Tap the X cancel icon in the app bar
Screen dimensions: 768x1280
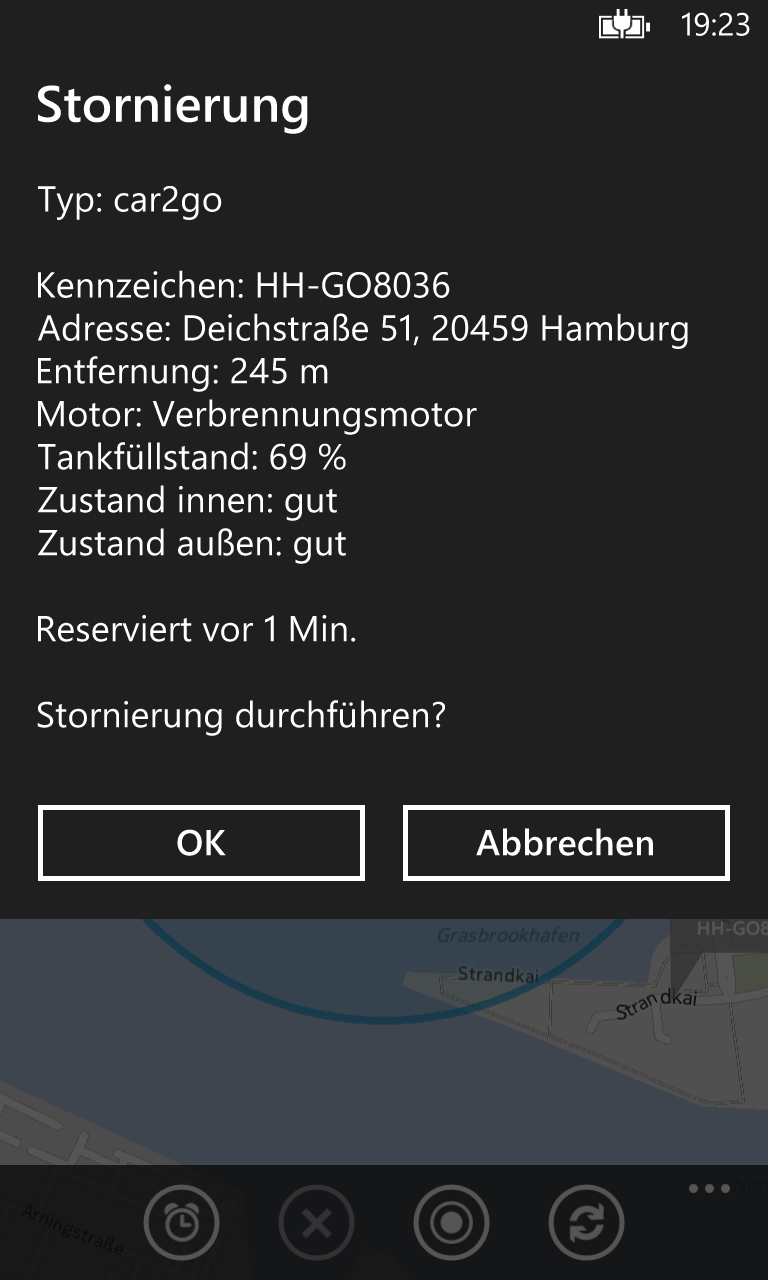click(316, 1222)
